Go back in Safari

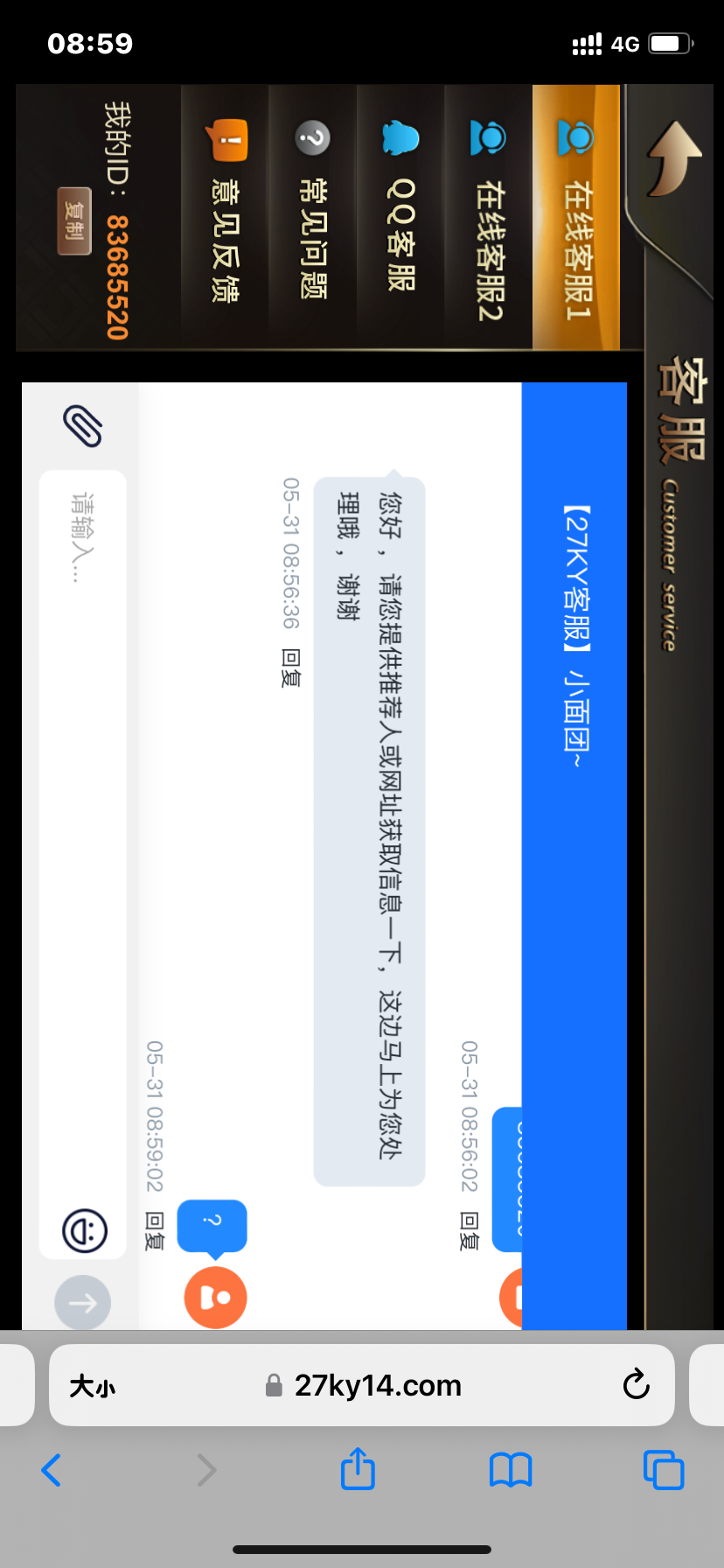52,1470
